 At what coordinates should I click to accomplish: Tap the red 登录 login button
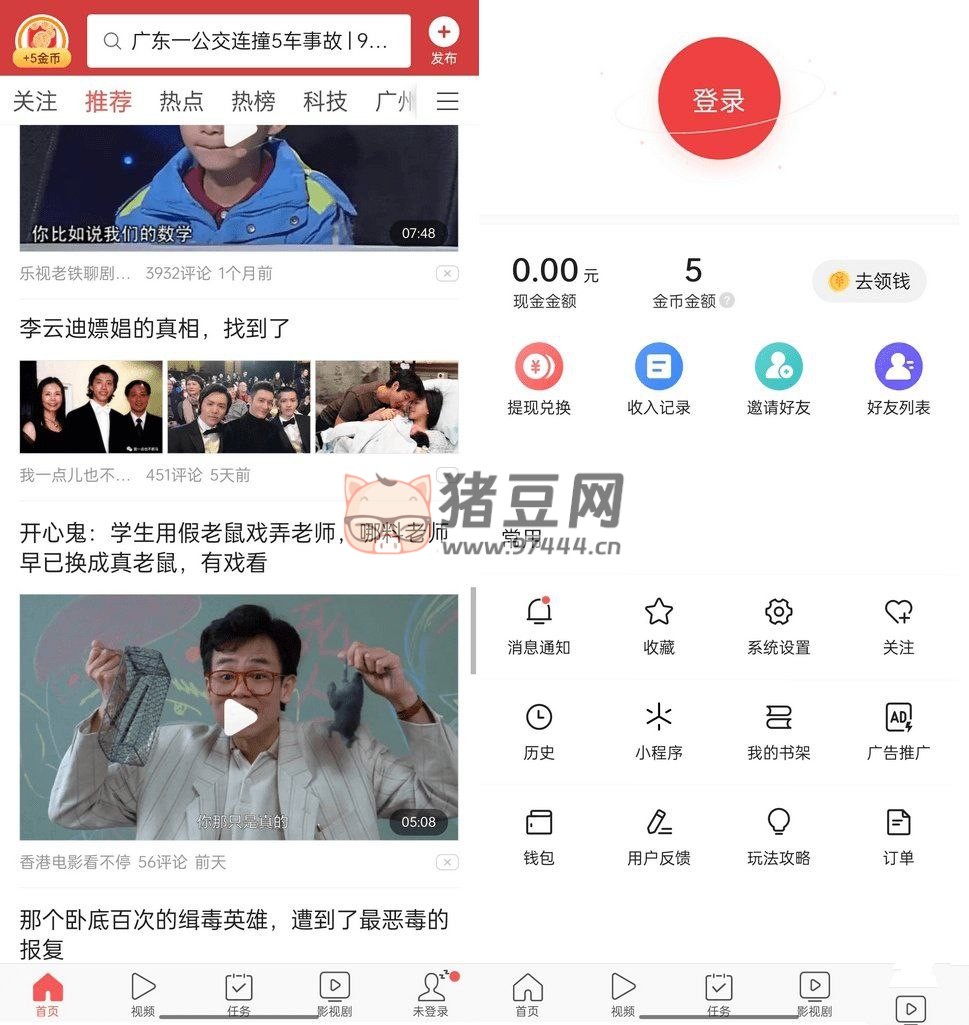(718, 100)
